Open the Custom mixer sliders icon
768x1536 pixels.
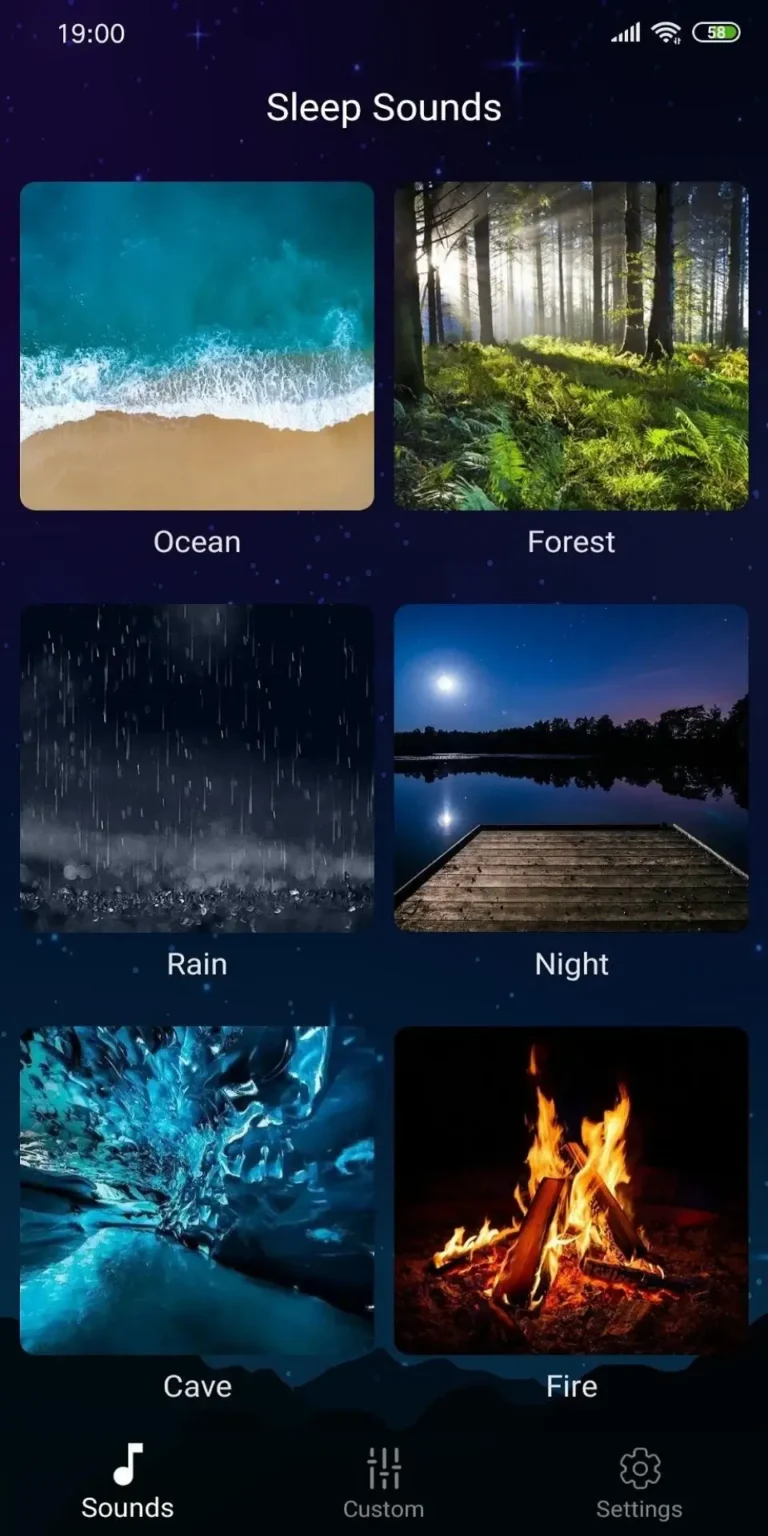click(x=383, y=1468)
